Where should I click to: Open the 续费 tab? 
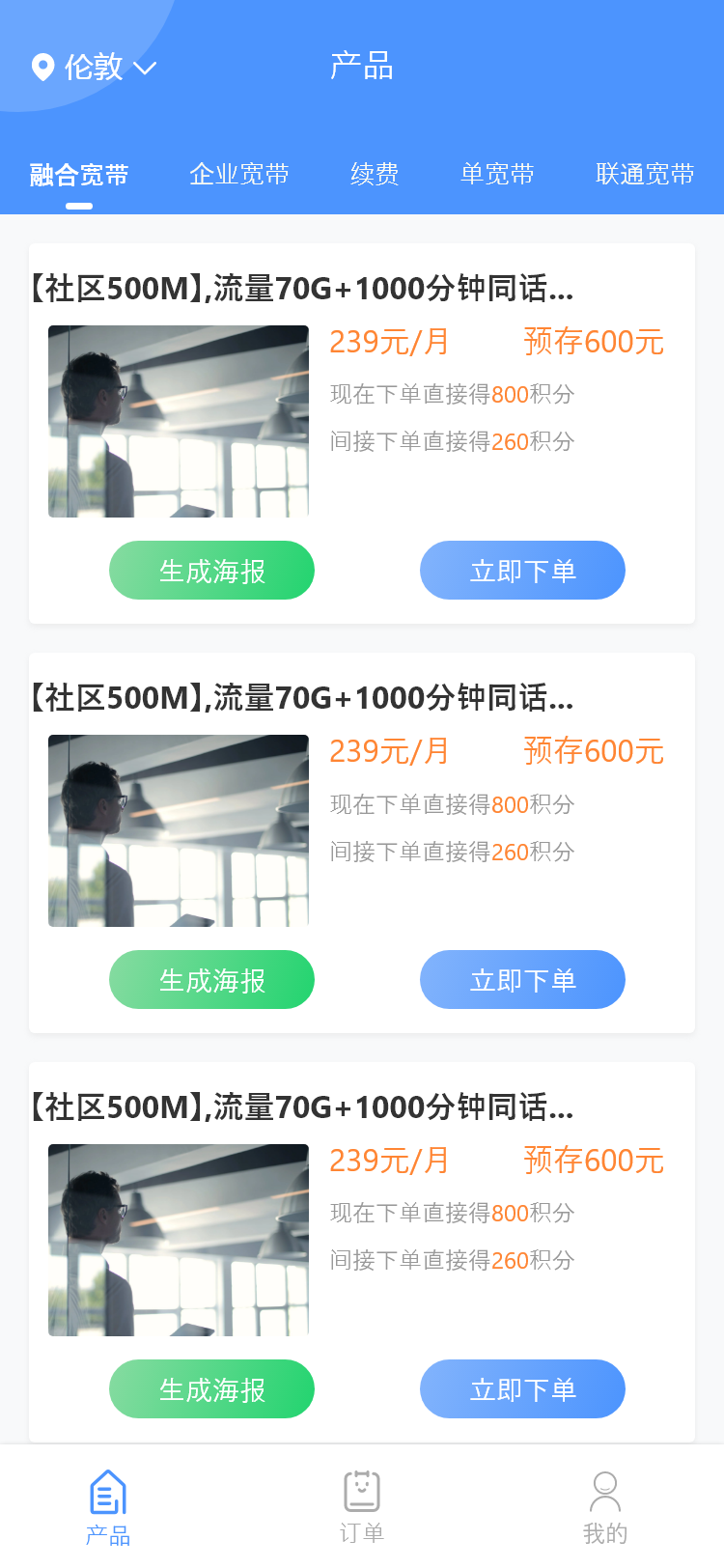375,175
